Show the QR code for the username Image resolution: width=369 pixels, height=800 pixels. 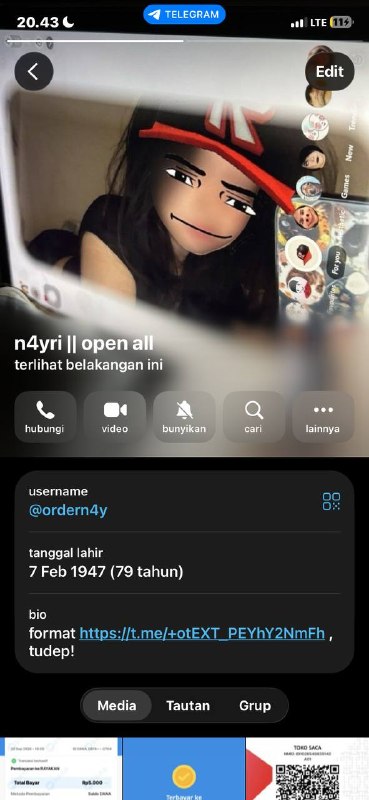click(x=331, y=501)
